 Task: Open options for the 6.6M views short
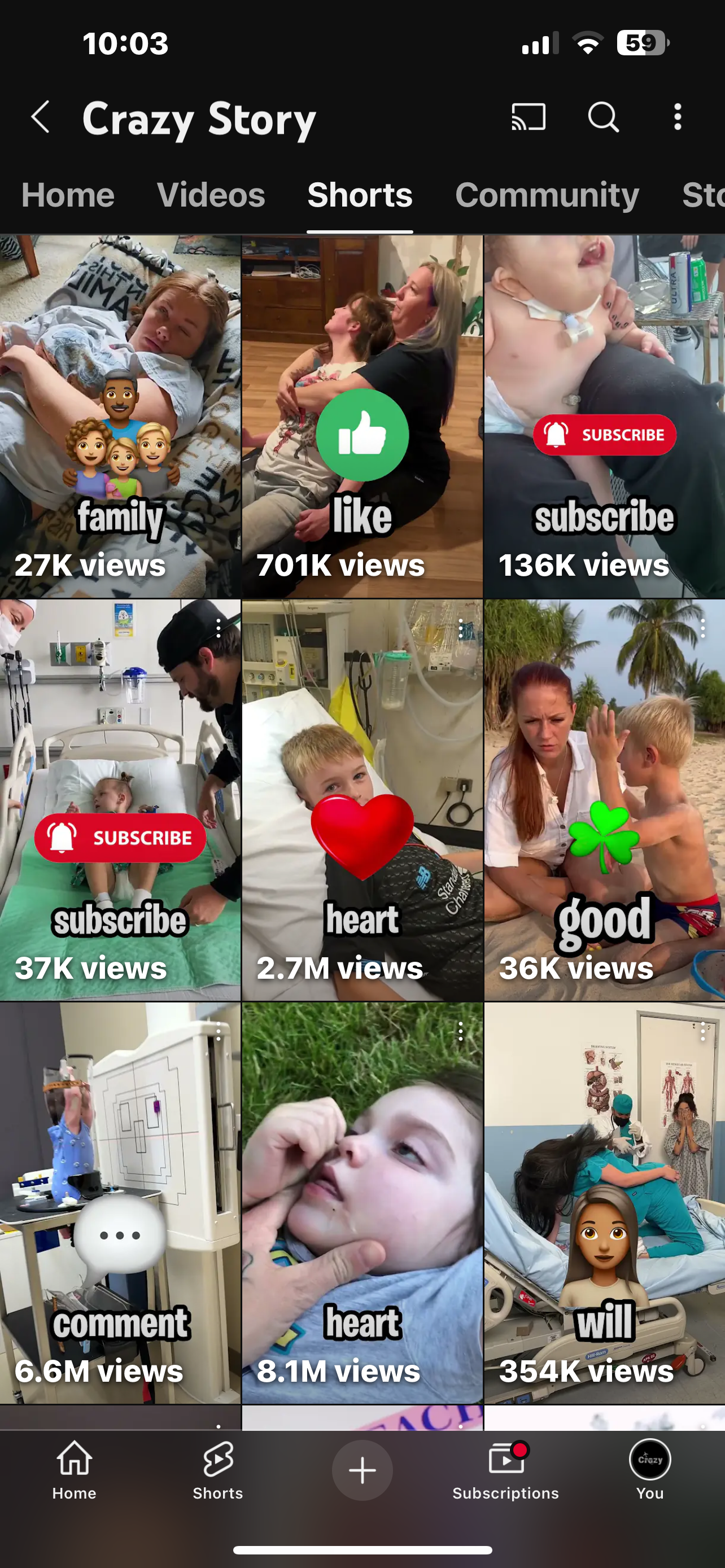219,1031
